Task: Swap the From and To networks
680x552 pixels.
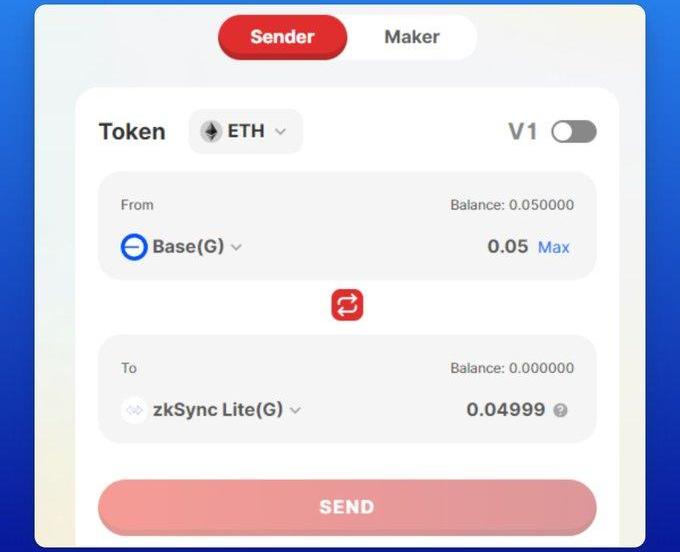Action: (347, 305)
